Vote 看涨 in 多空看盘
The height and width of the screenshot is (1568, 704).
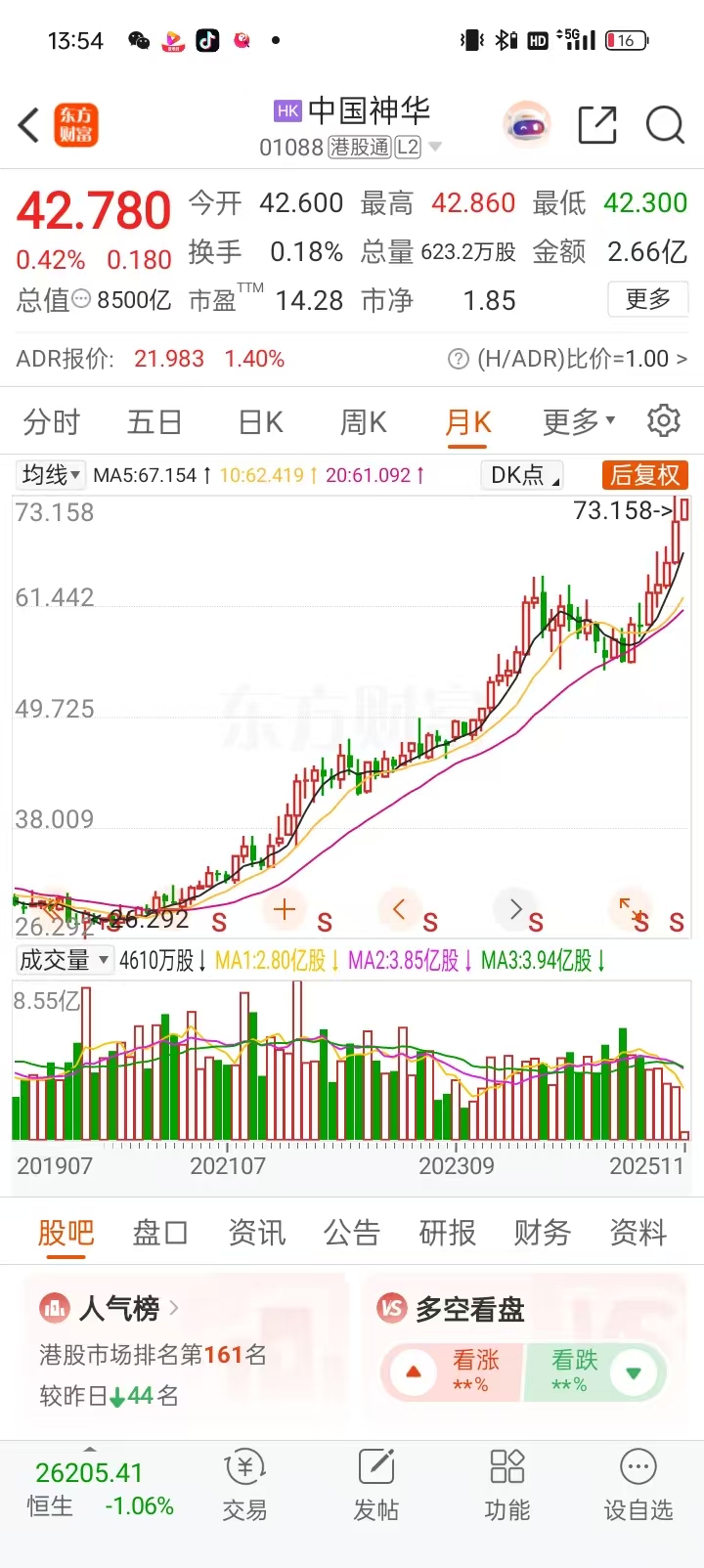[452, 1372]
